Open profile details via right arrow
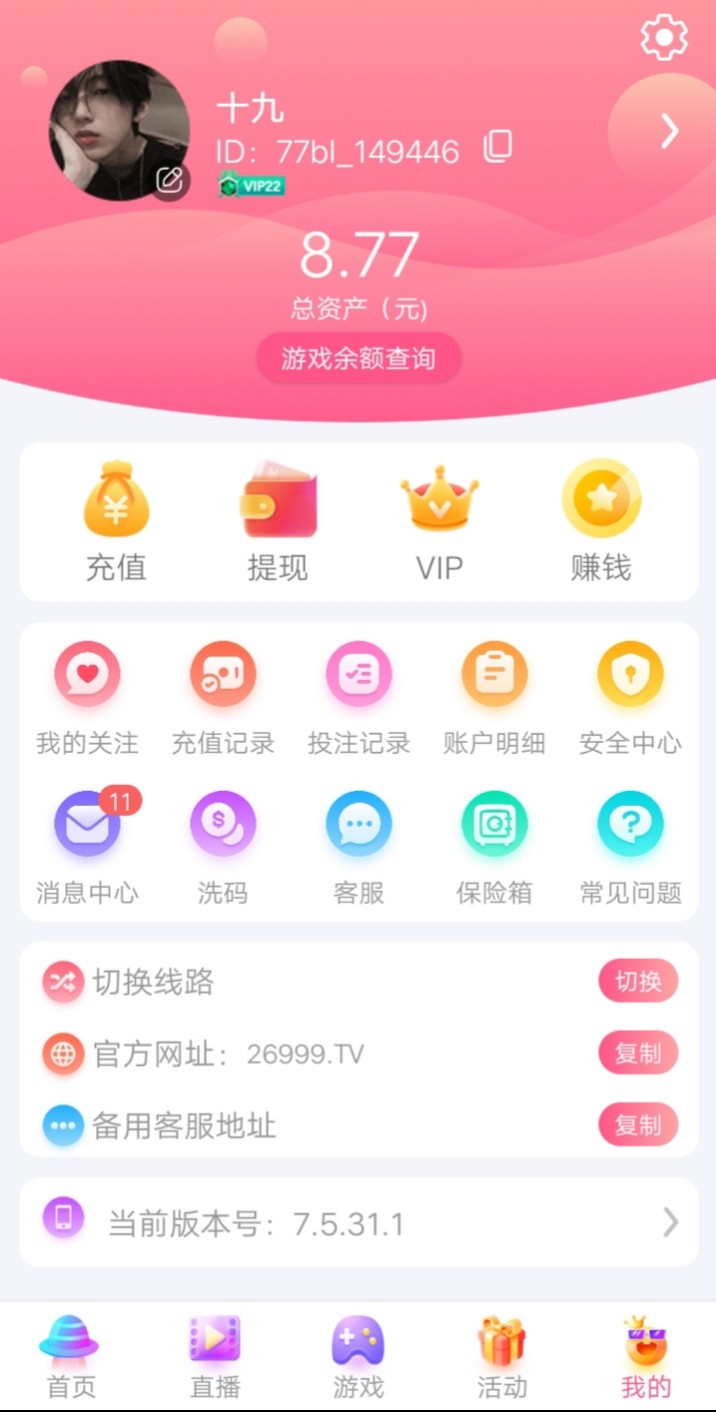The image size is (716, 1412). pos(669,131)
